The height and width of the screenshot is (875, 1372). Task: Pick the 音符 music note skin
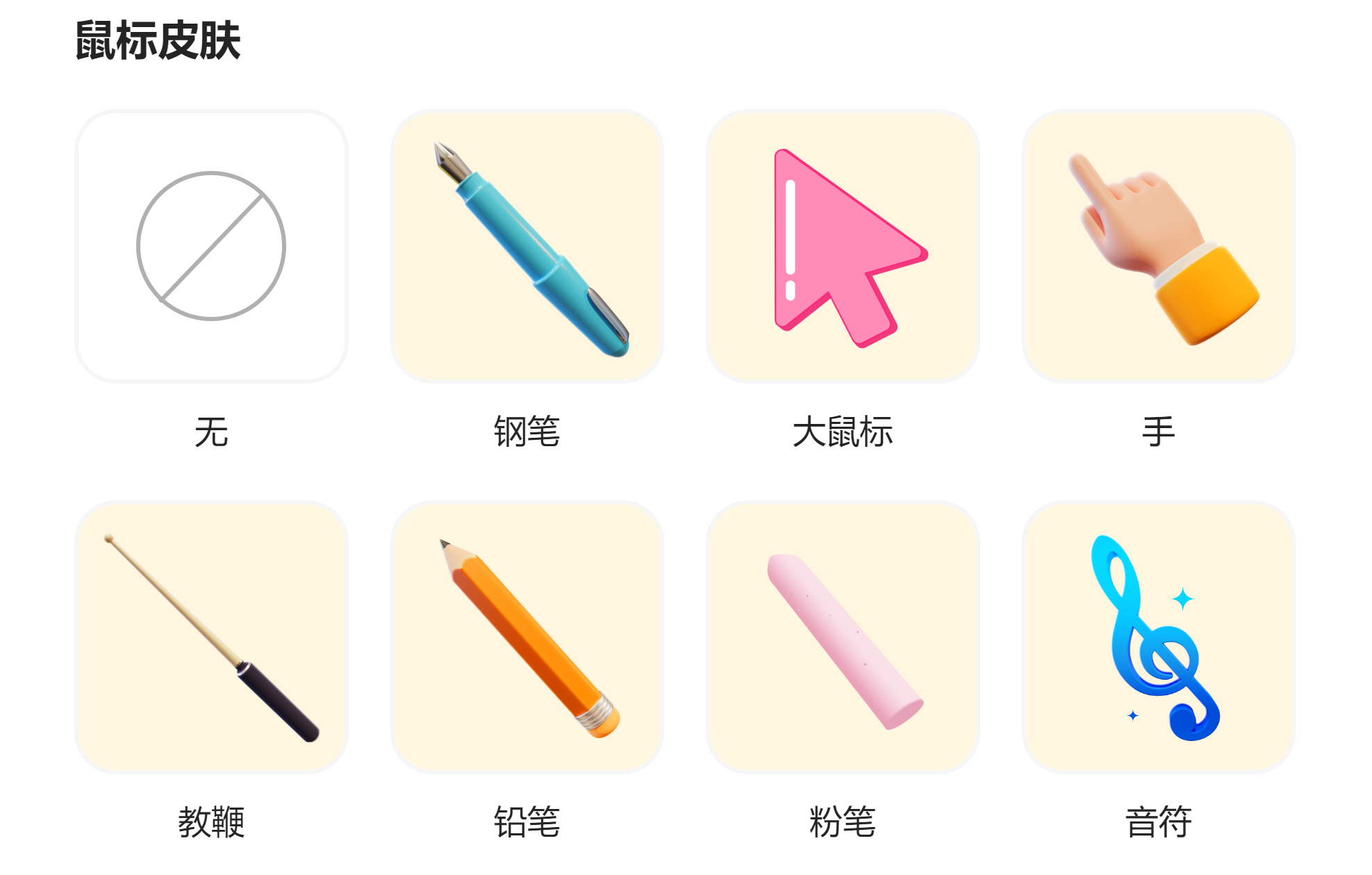1158,637
